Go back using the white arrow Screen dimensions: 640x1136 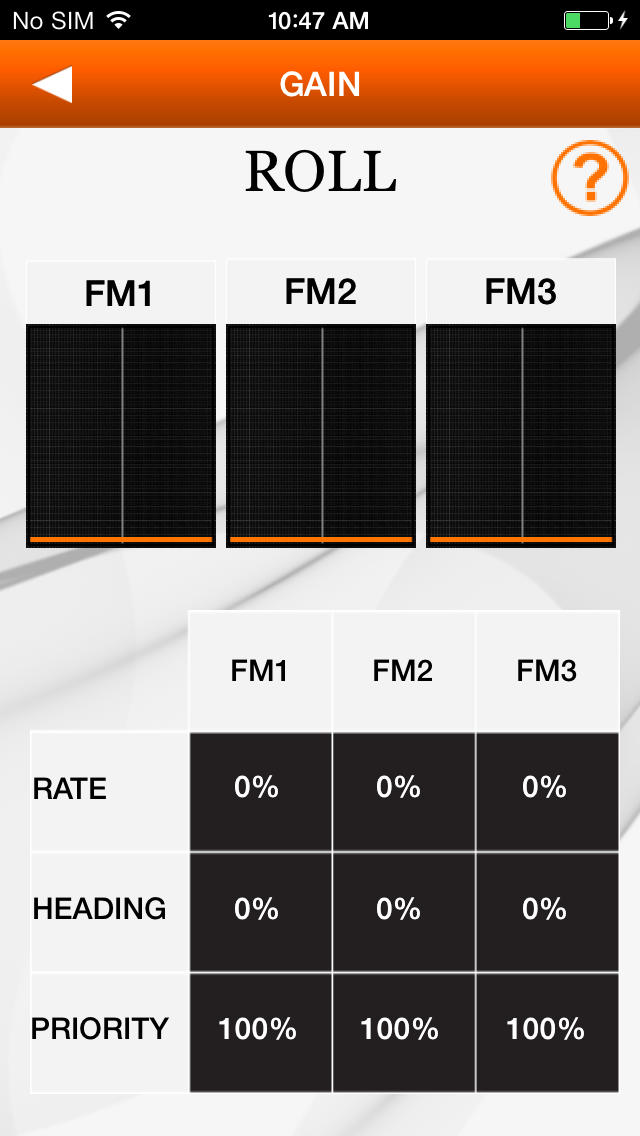point(52,84)
